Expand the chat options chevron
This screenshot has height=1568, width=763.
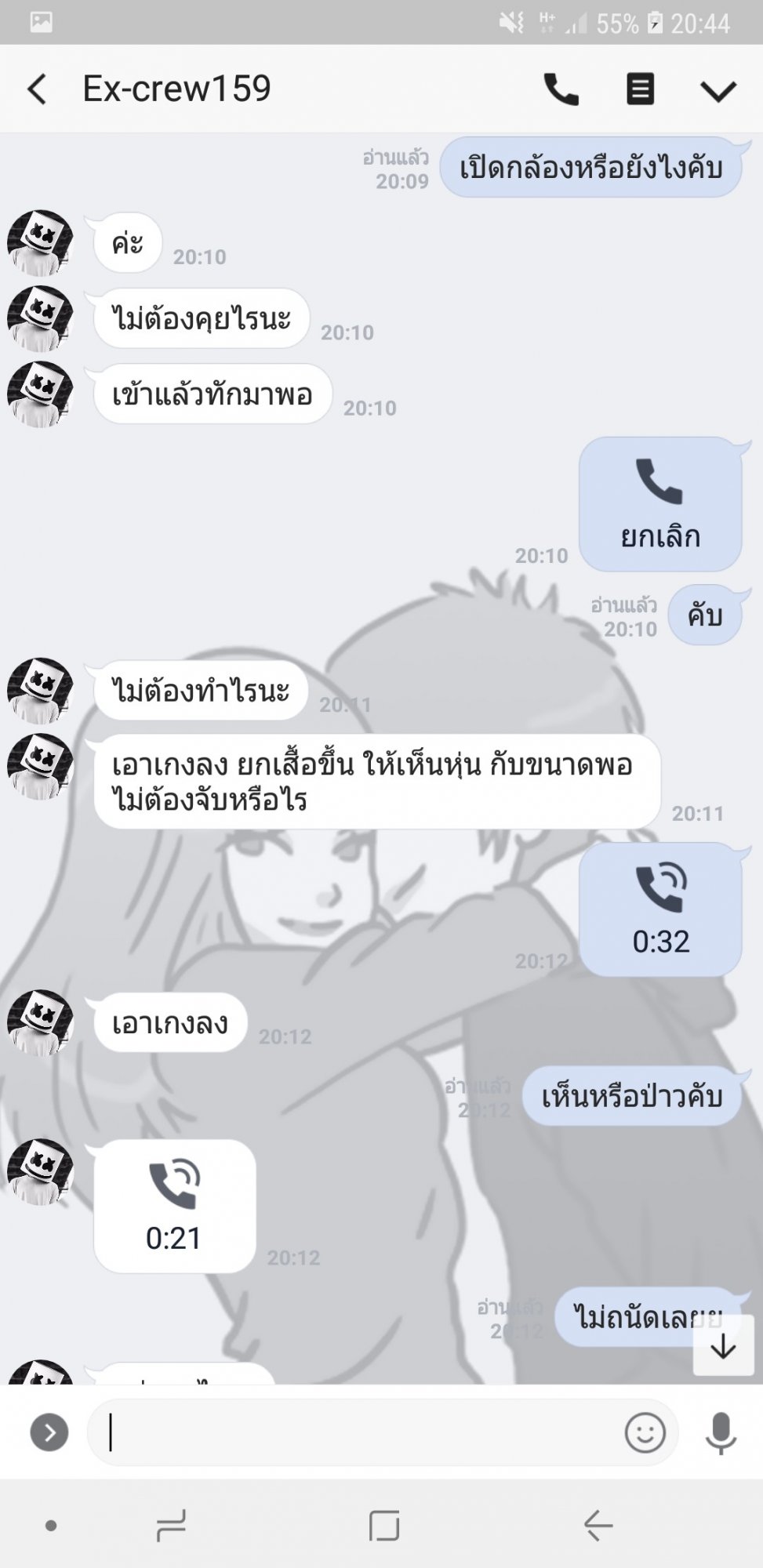pyautogui.click(x=718, y=91)
